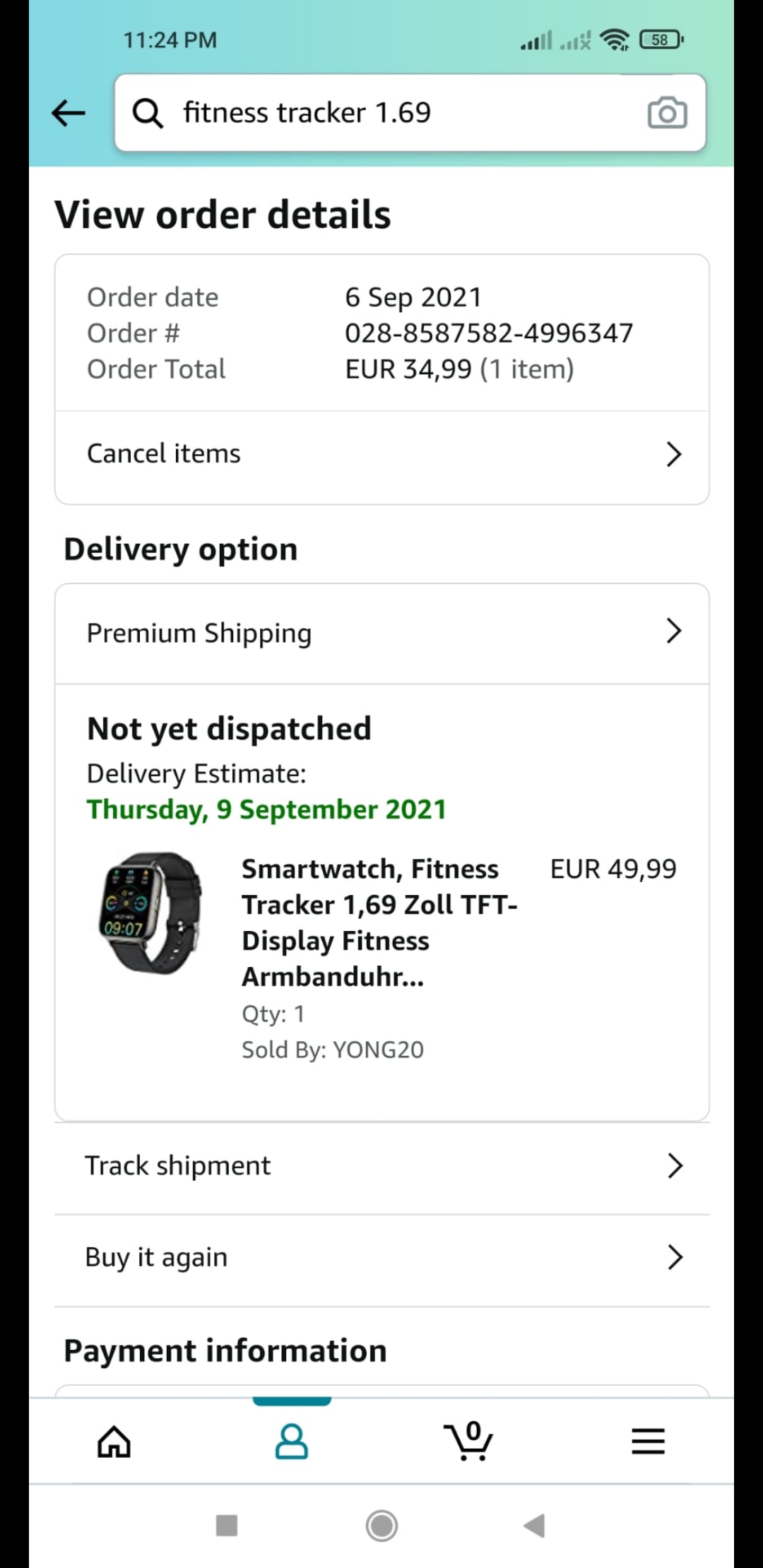763x1568 pixels.
Task: Open Premium Shipping delivery option
Action: [381, 633]
